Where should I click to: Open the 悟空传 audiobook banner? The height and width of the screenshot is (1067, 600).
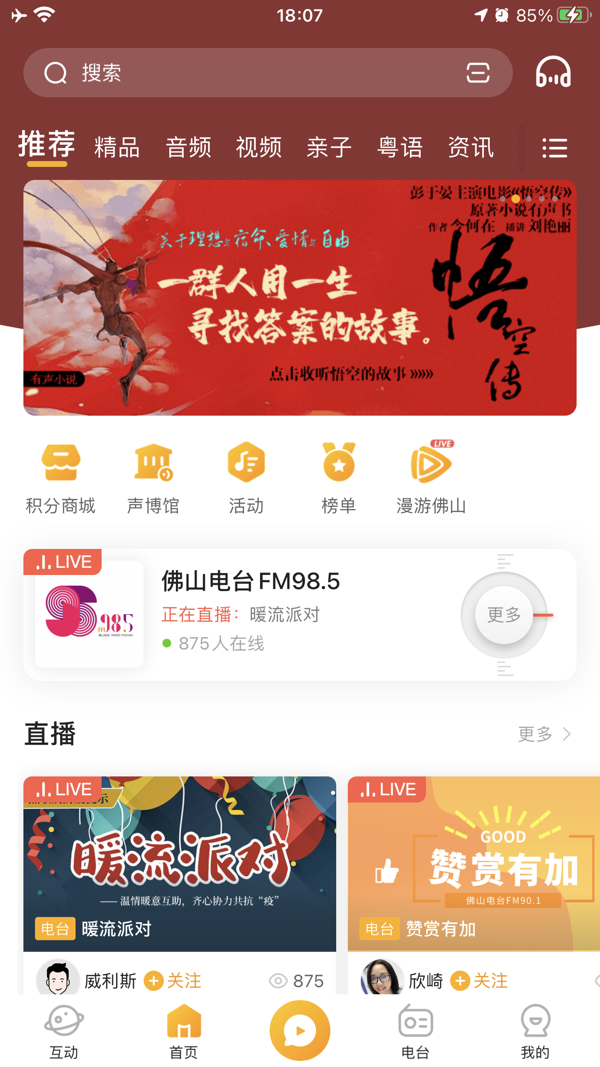pyautogui.click(x=300, y=297)
